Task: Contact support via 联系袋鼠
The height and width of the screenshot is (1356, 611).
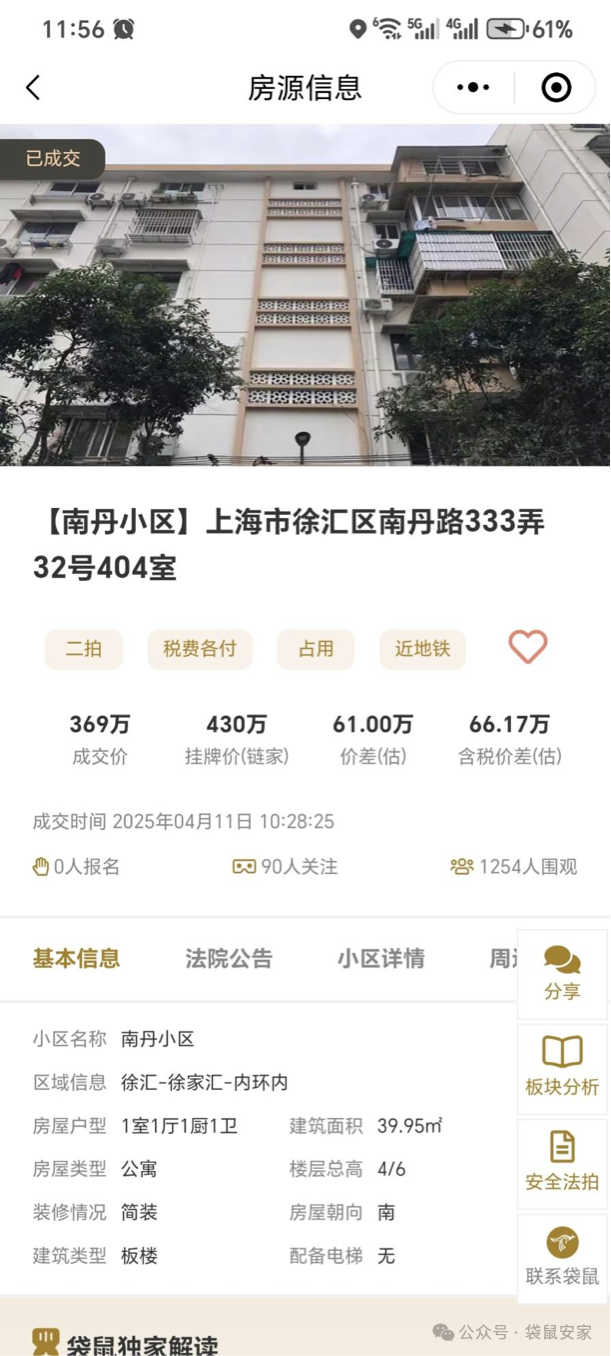Action: point(562,1257)
